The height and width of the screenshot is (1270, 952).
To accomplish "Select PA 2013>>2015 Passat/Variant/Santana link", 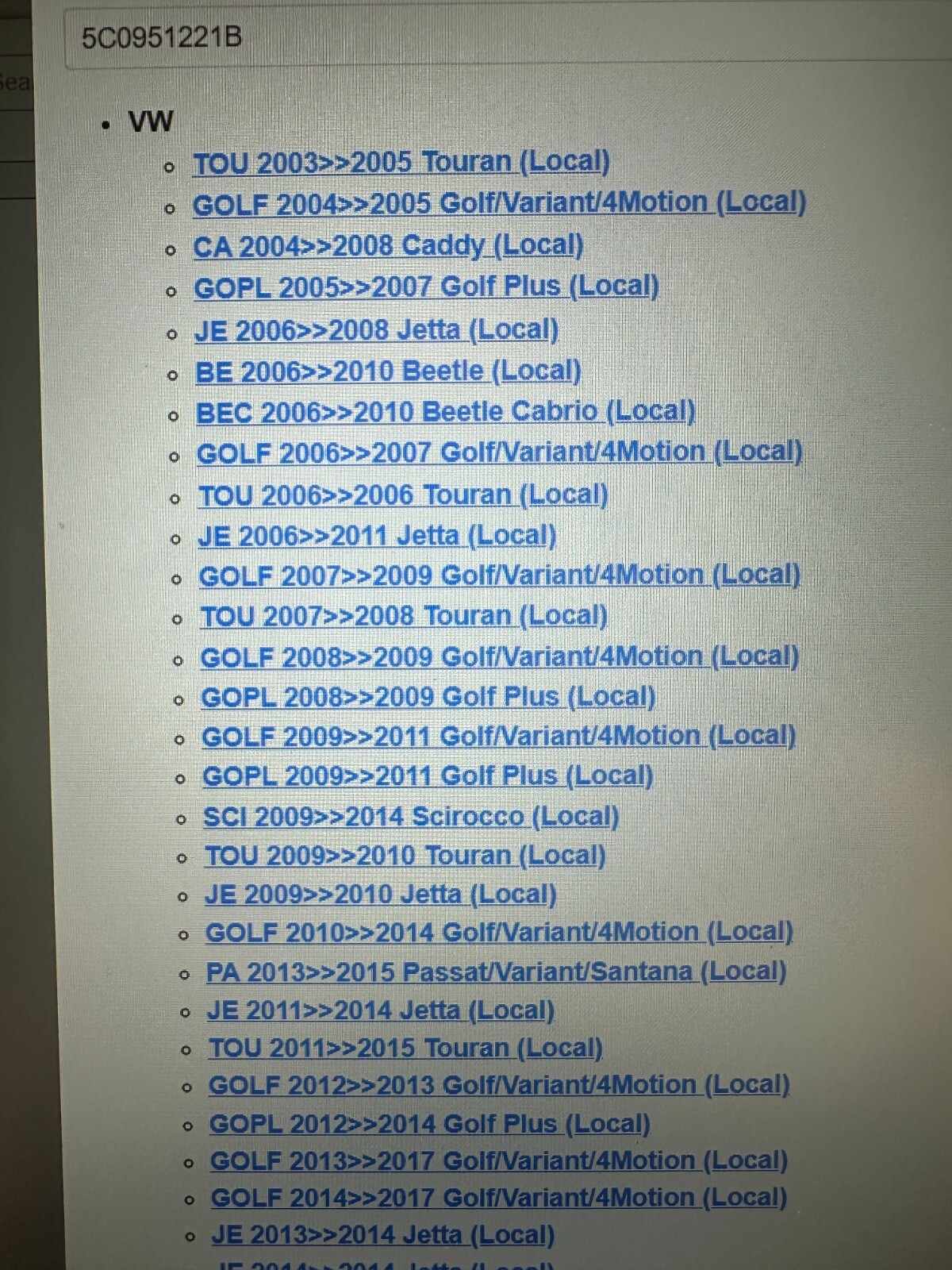I will (x=495, y=972).
